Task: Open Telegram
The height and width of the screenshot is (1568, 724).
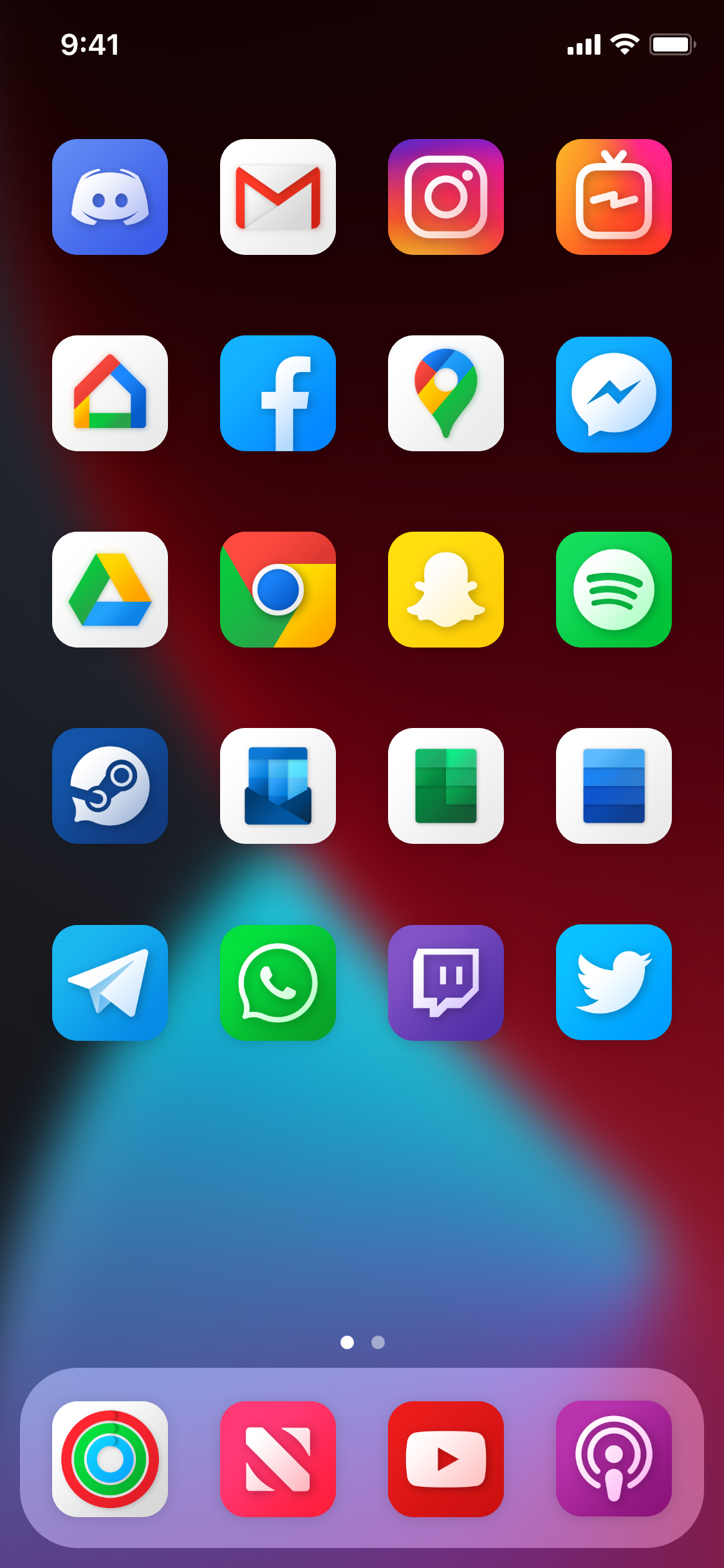Action: tap(110, 983)
